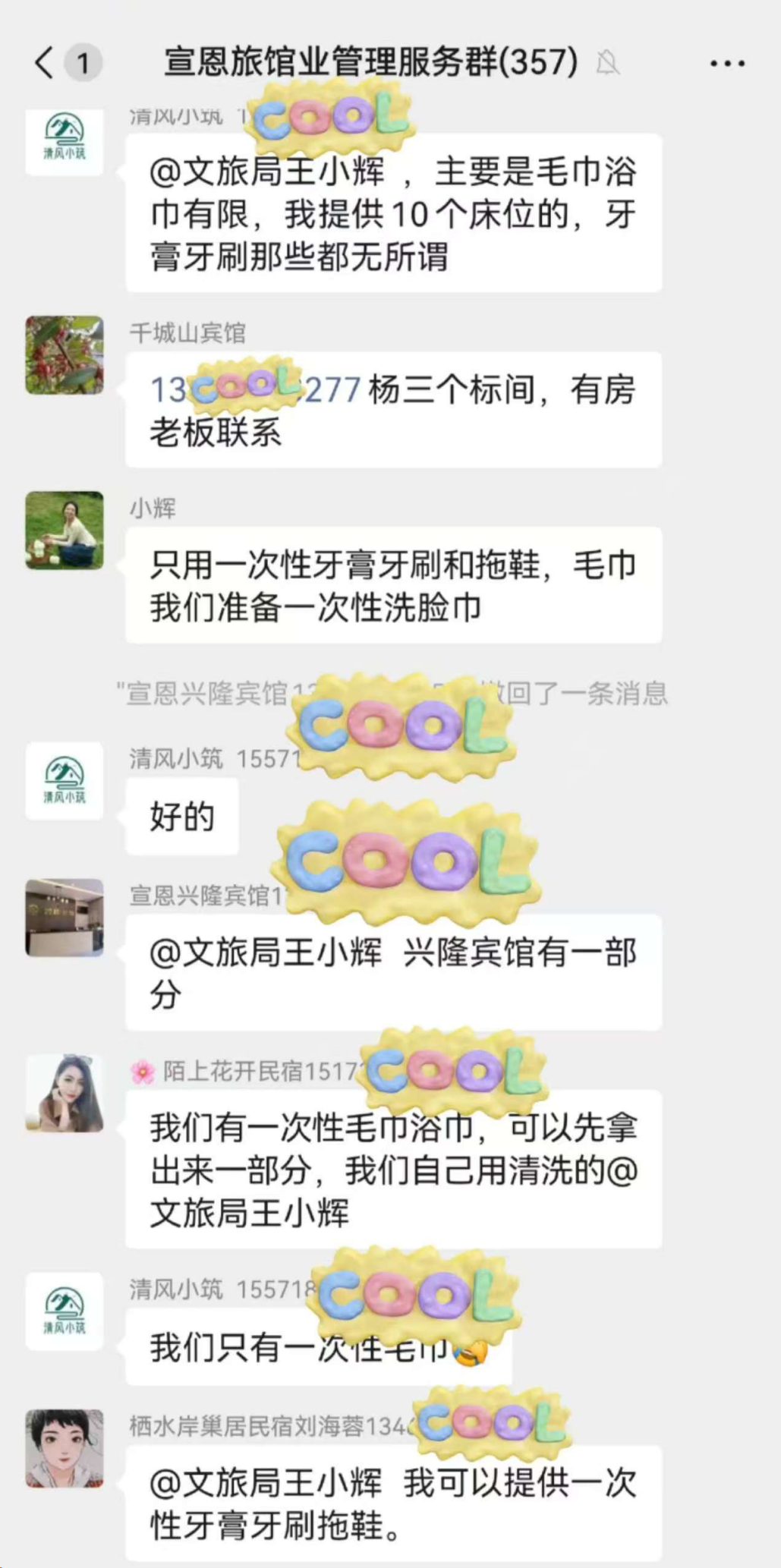View 千城山宾馆's profile avatar

65,355
